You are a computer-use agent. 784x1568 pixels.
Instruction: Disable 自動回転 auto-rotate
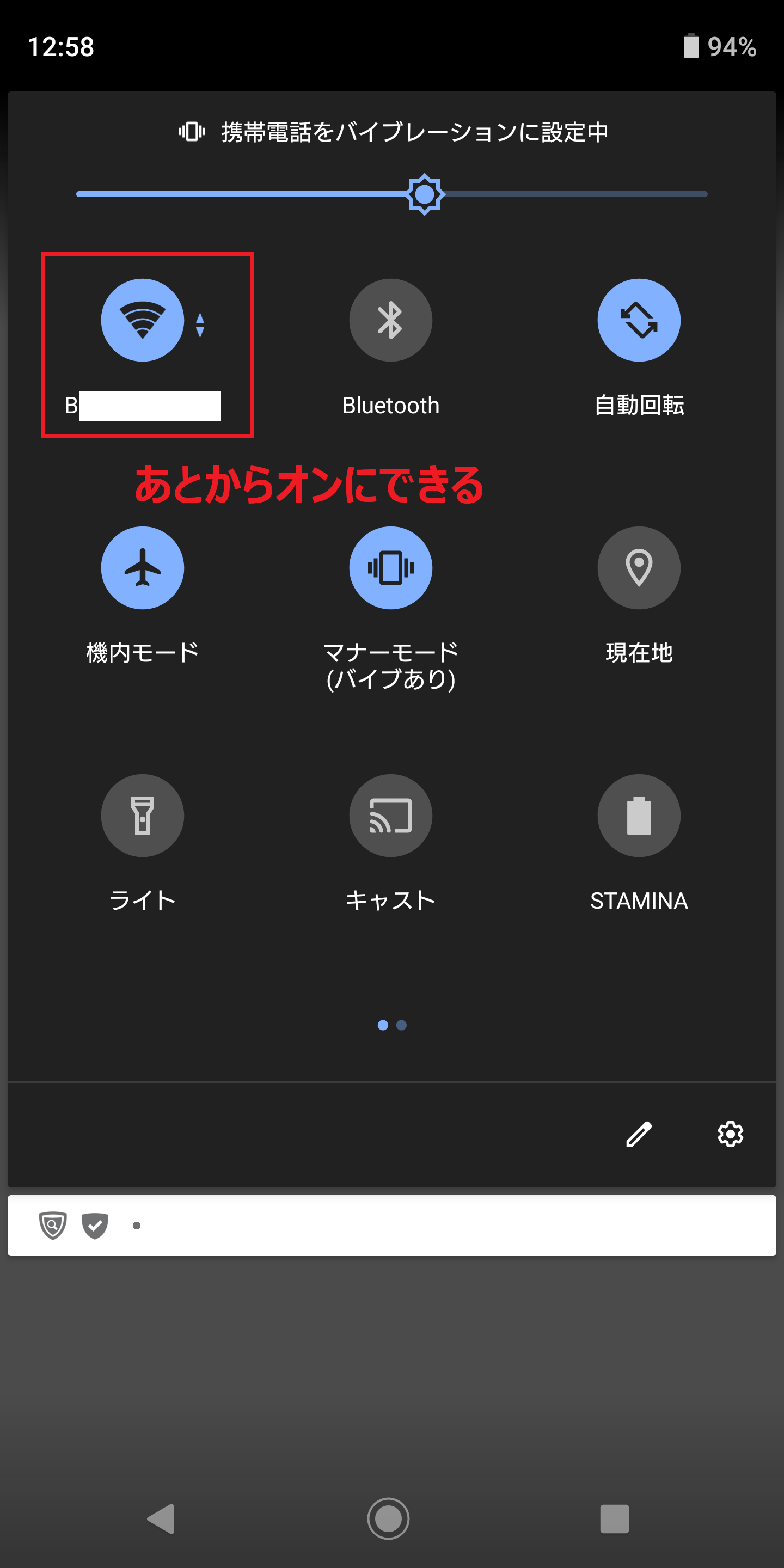click(x=639, y=320)
